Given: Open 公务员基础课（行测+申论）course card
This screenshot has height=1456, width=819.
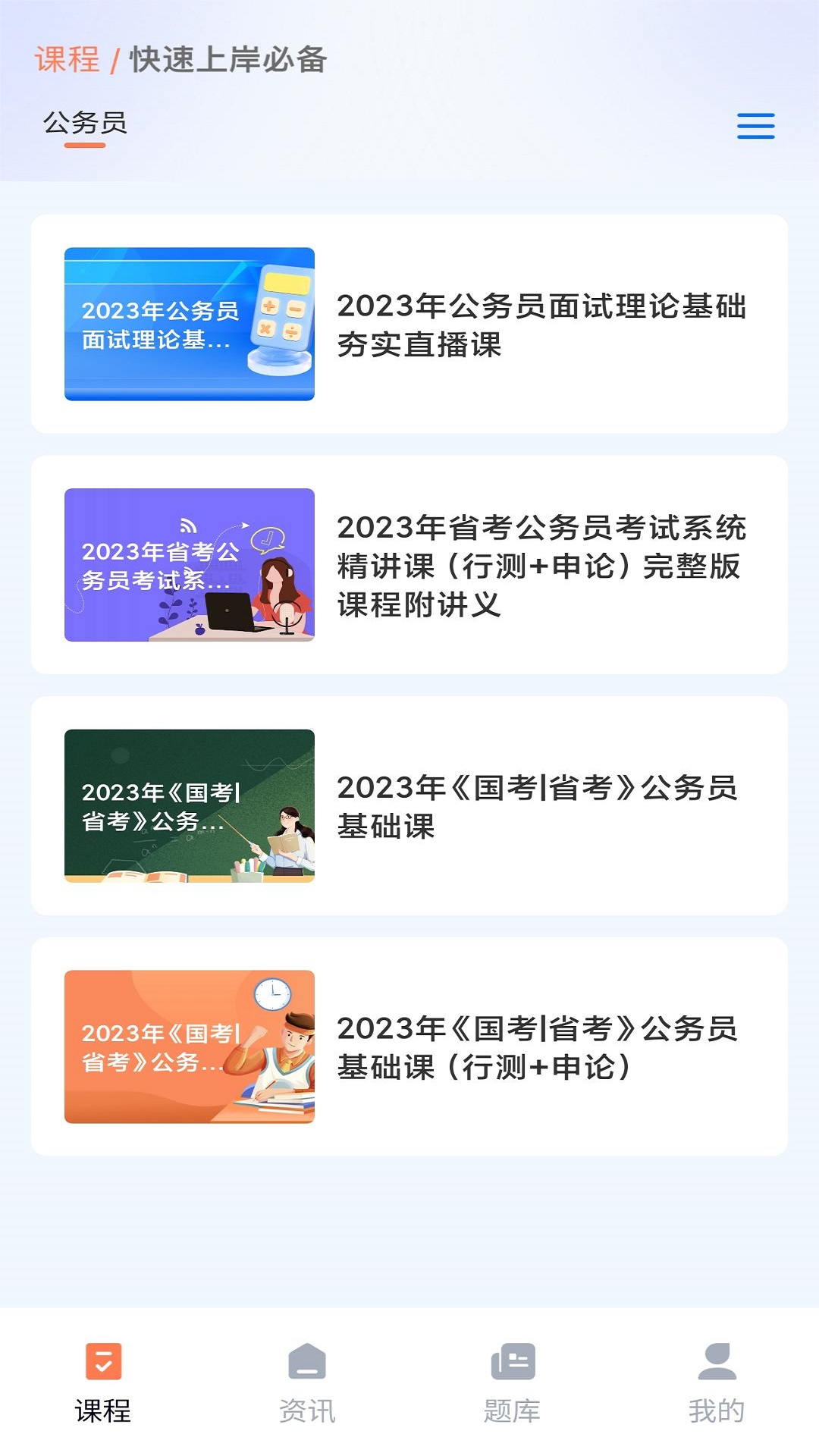Looking at the screenshot, I should tap(409, 1046).
